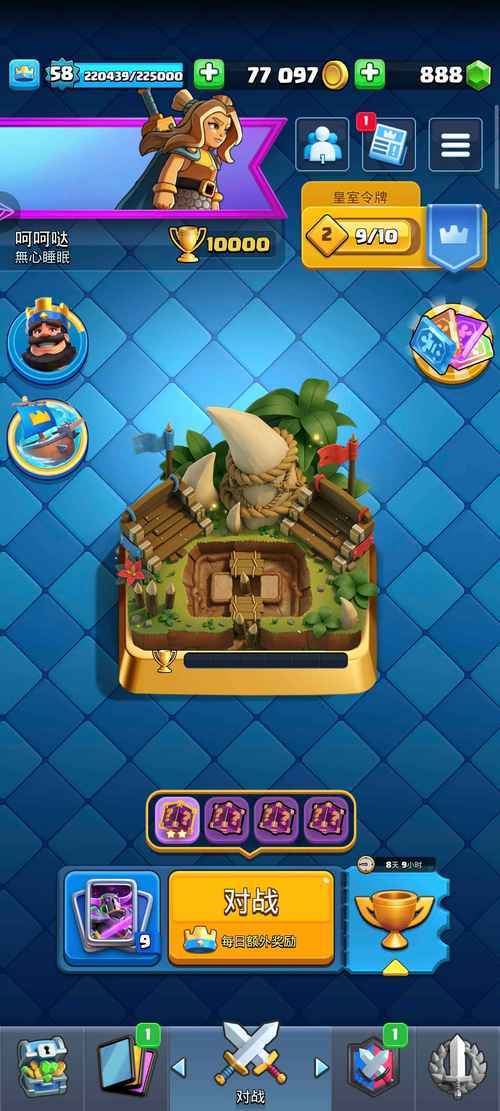500x1111 pixels.
Task: Open the news icon with red badge
Action: pos(388,145)
